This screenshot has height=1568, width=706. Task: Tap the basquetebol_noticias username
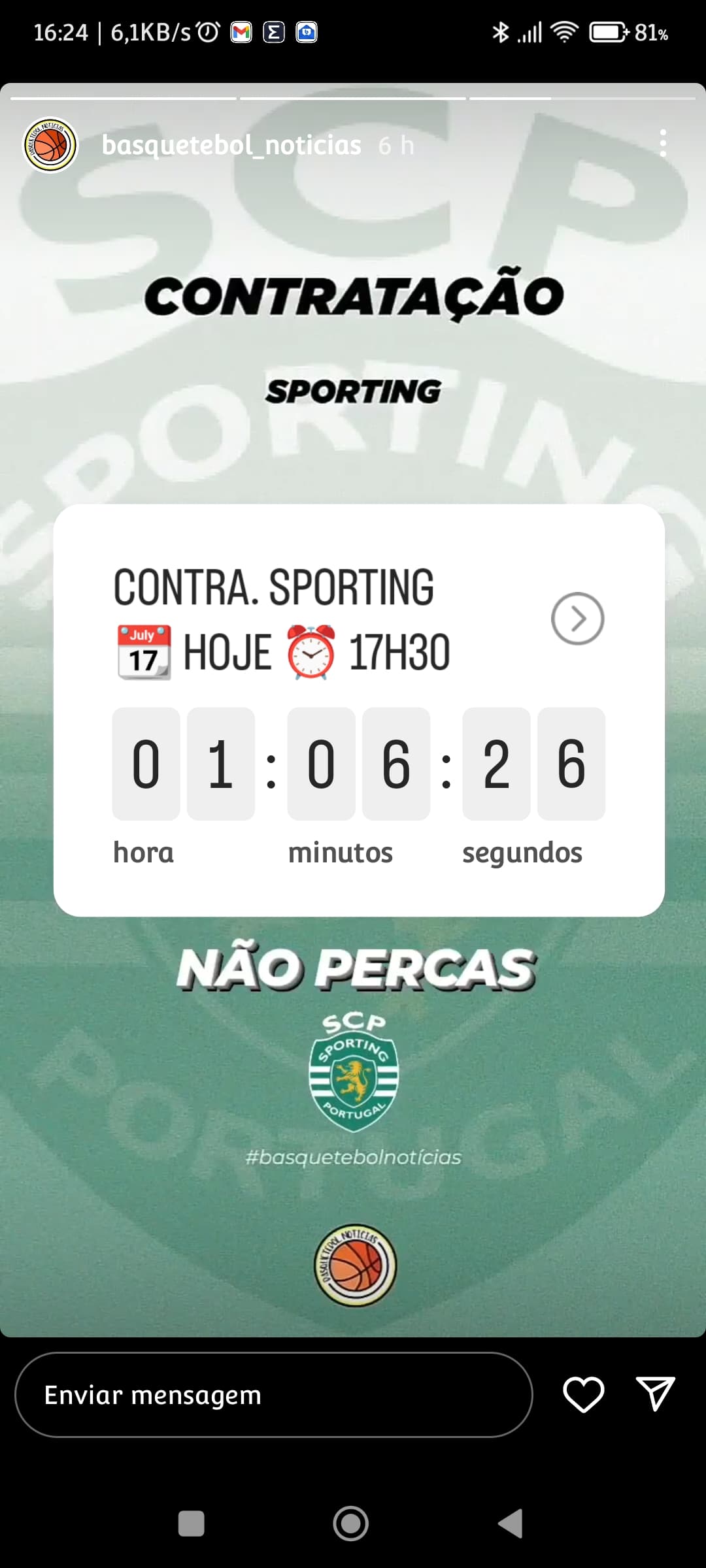pos(231,145)
